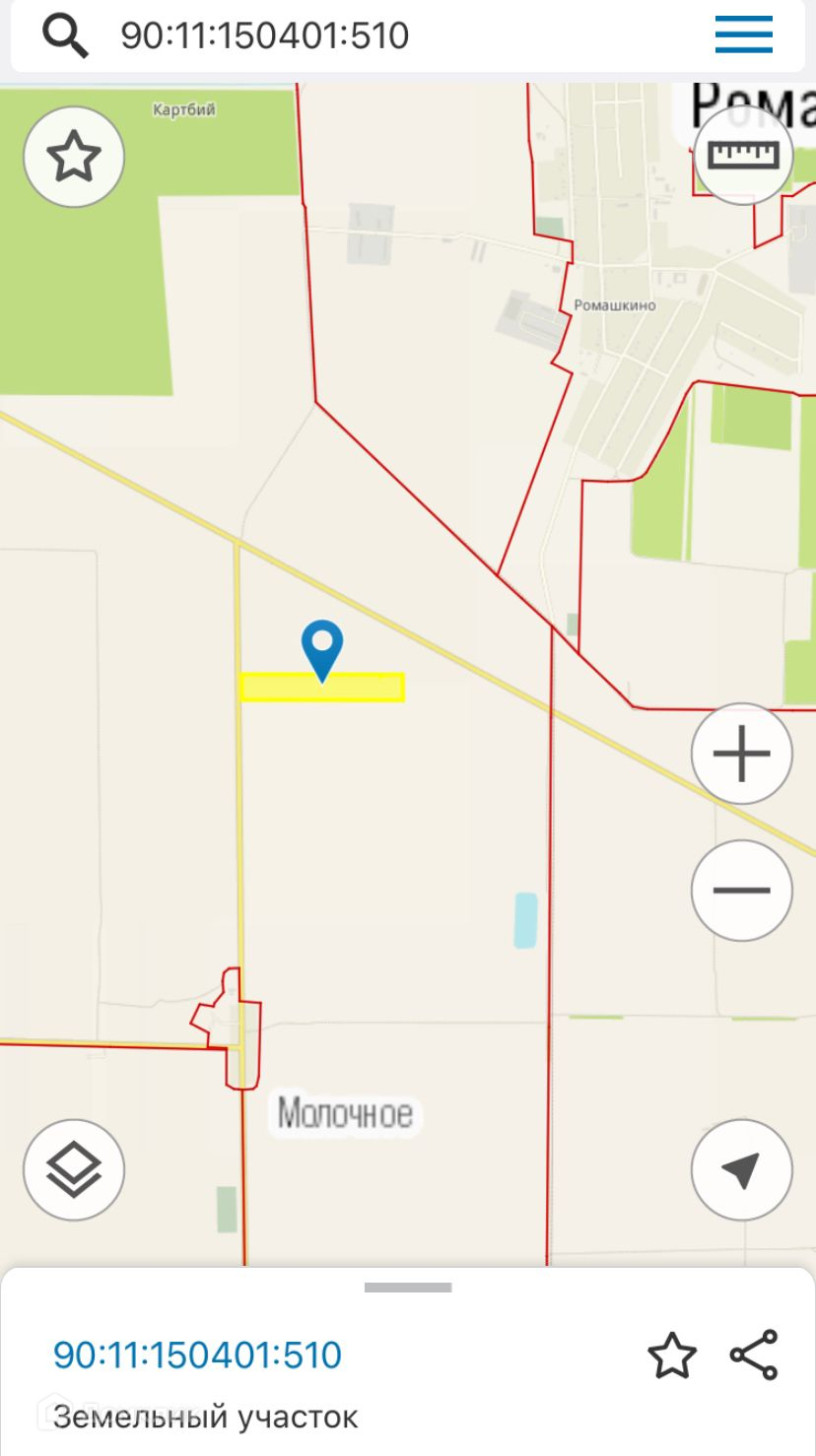Open parcel details via cadastral number link
This screenshot has width=816, height=1456.
tap(197, 1356)
